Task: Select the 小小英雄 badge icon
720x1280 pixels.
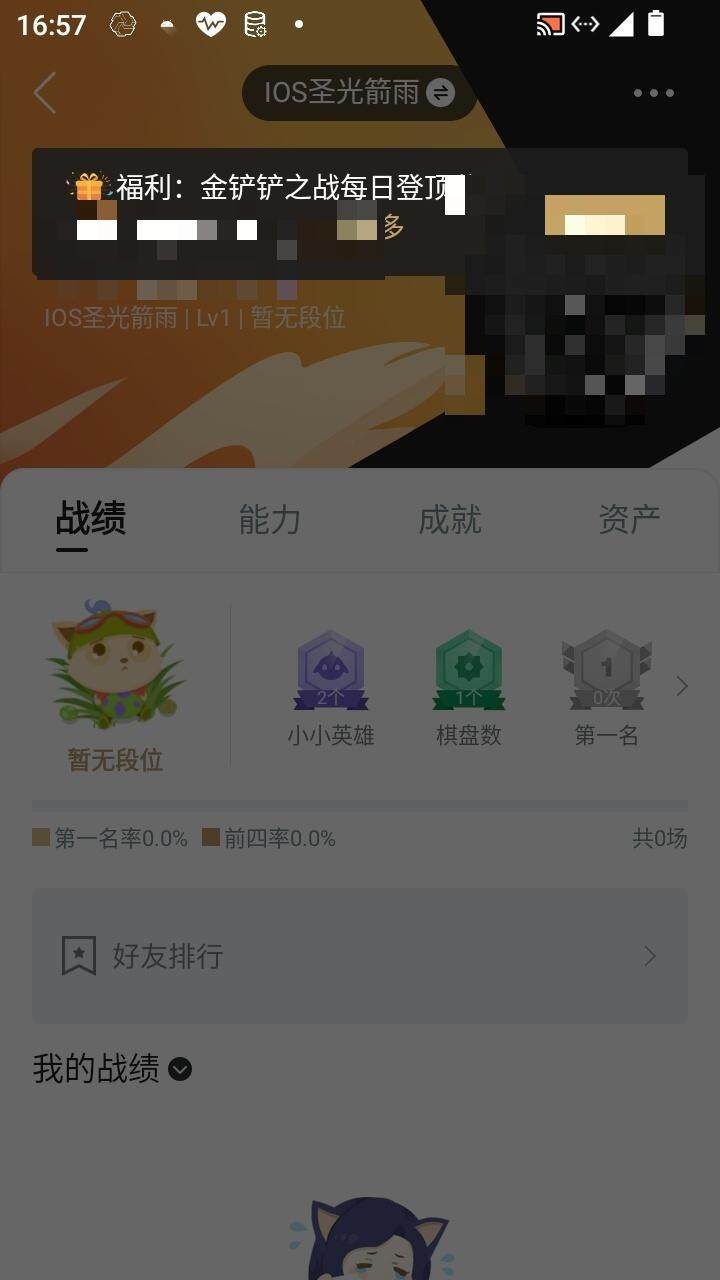Action: (331, 665)
